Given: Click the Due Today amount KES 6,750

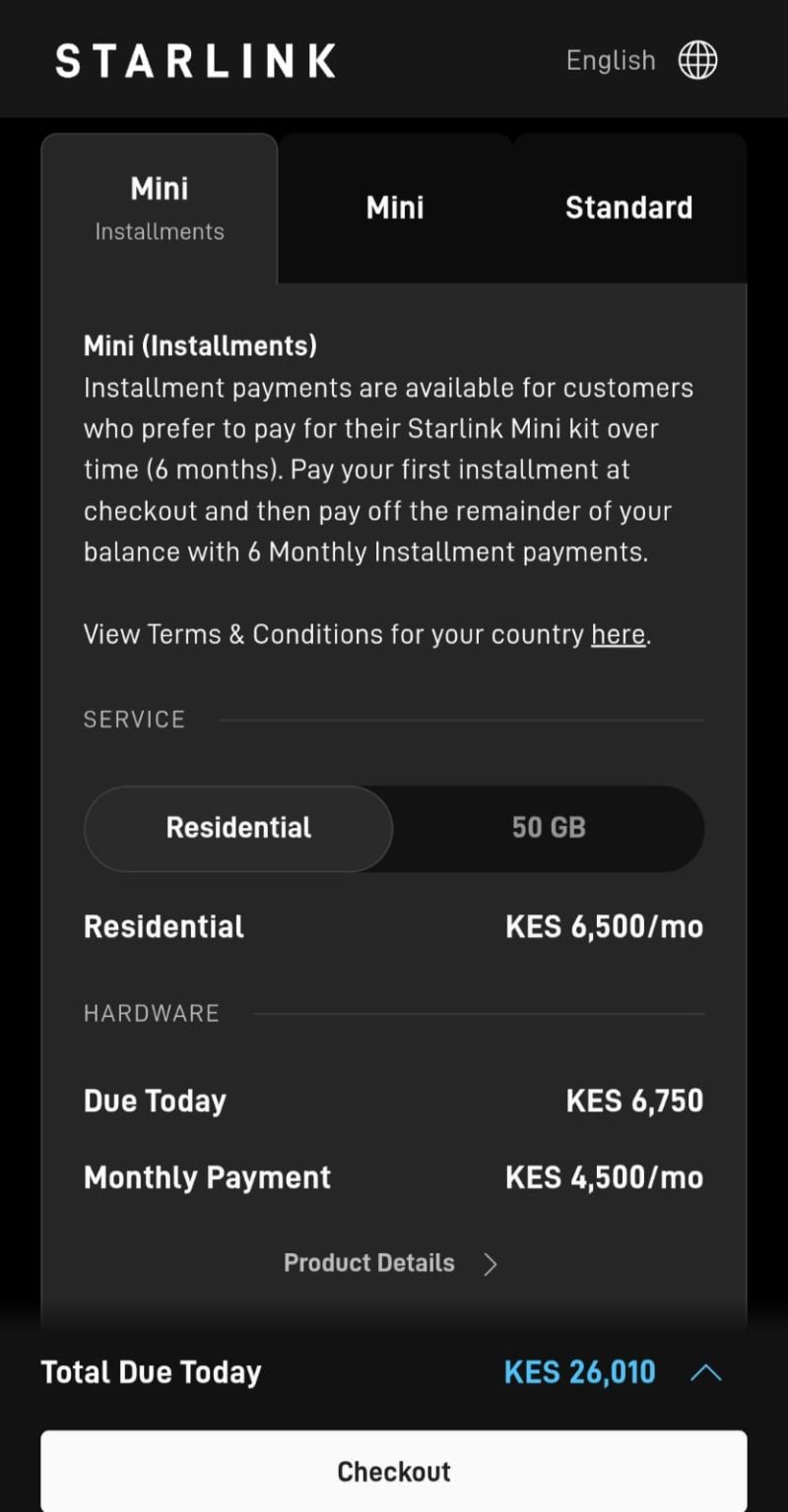Looking at the screenshot, I should click(636, 1100).
